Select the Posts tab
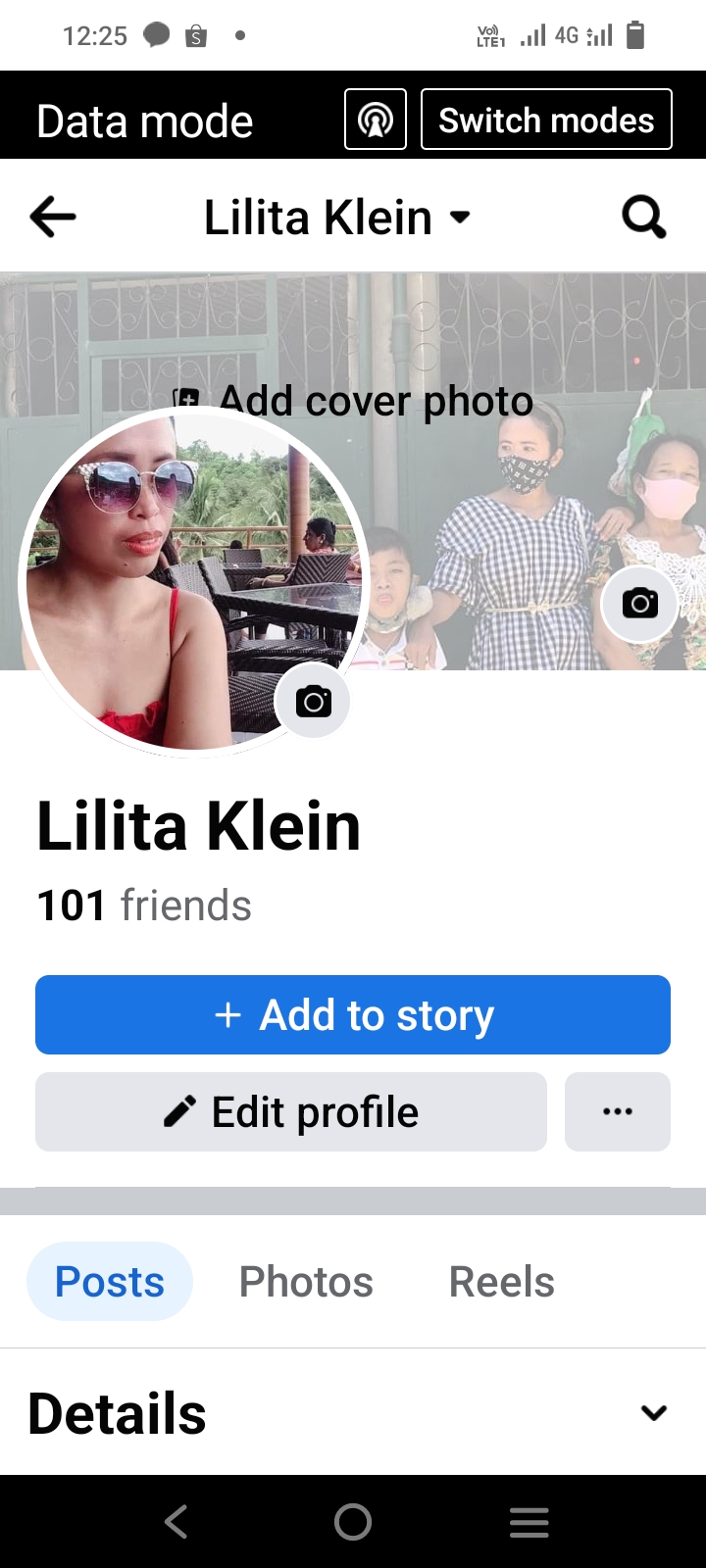The image size is (706, 1568). pyautogui.click(x=110, y=1281)
